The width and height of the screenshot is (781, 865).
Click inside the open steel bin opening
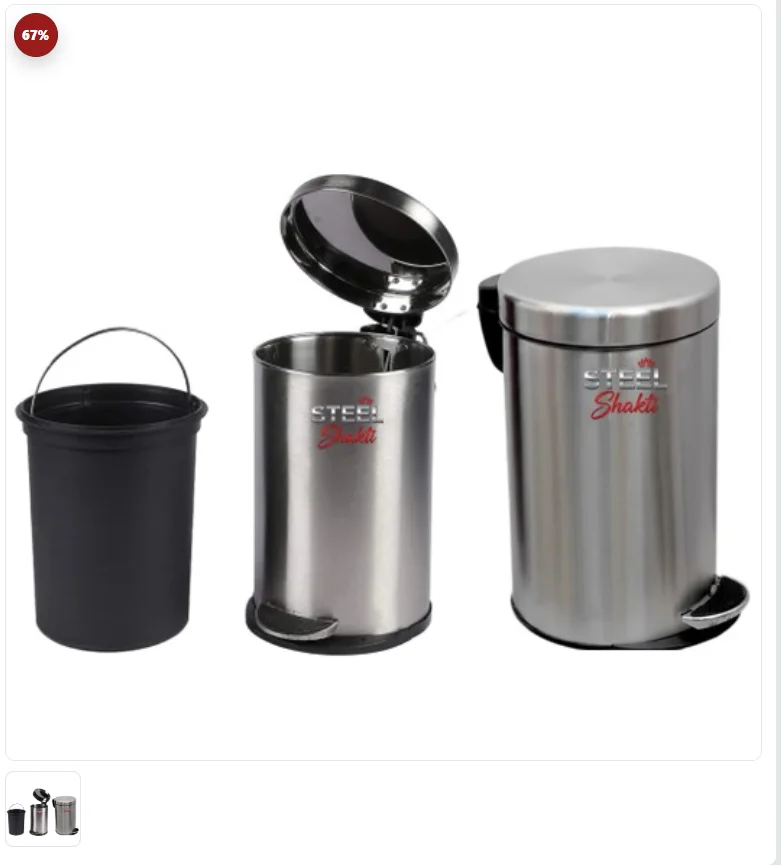click(x=330, y=350)
